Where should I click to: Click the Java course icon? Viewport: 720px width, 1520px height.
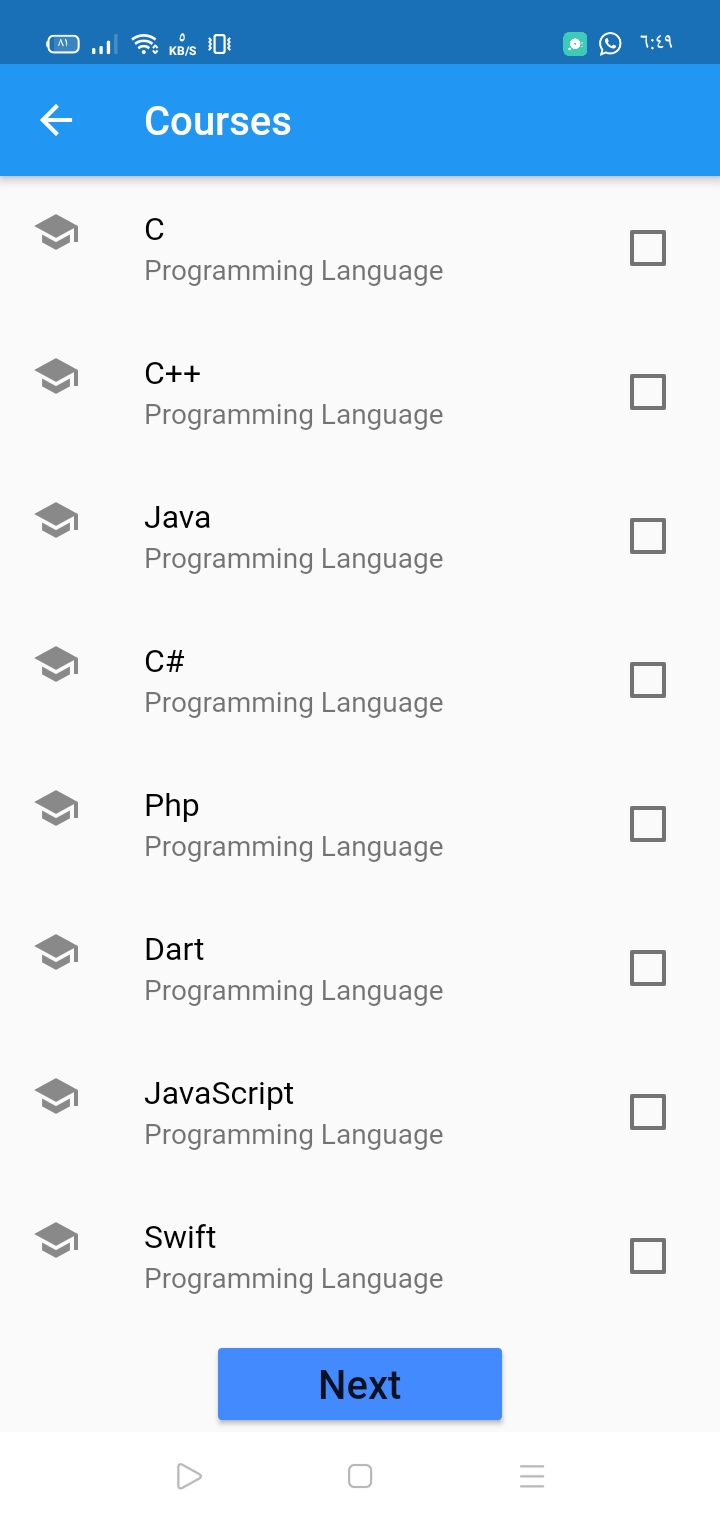56,519
